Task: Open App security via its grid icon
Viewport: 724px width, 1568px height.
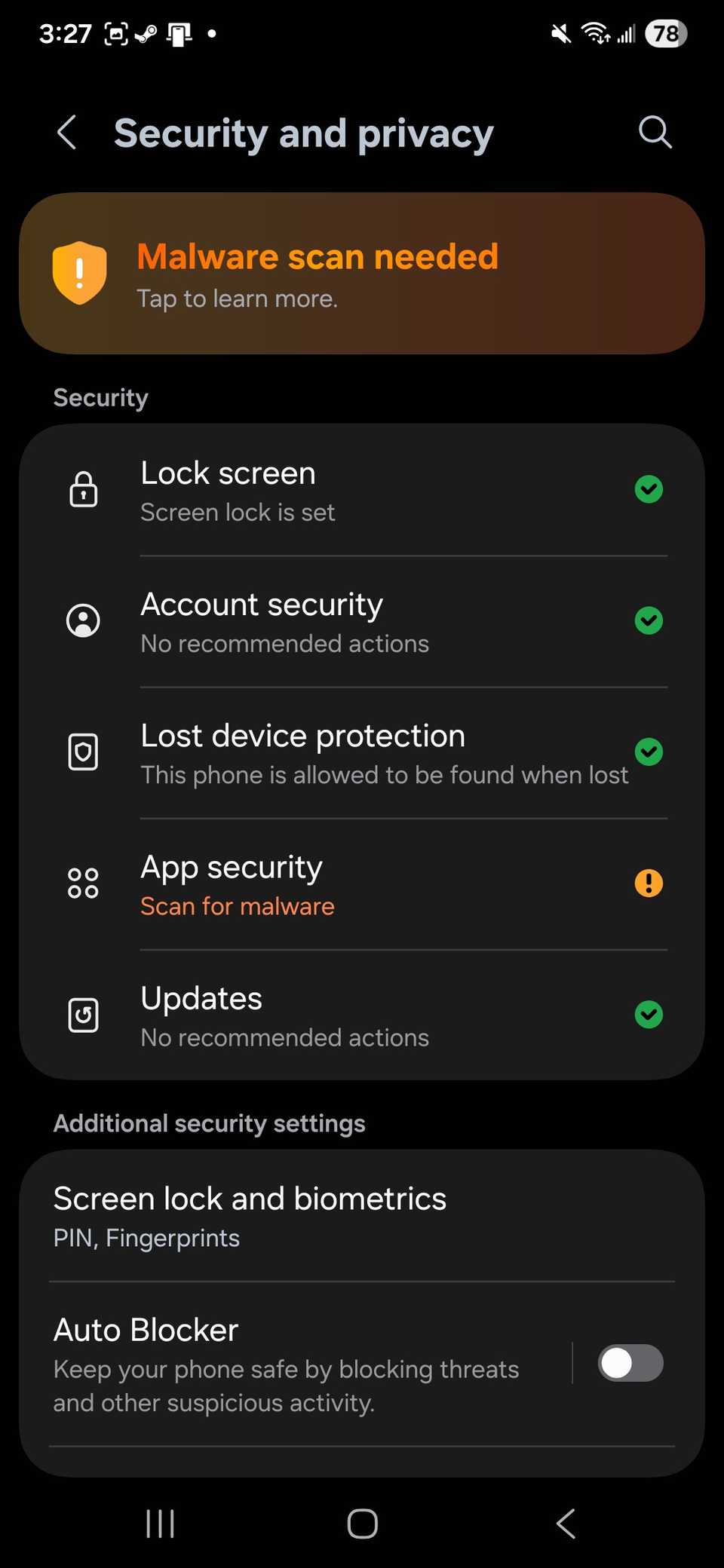Action: pyautogui.click(x=83, y=882)
